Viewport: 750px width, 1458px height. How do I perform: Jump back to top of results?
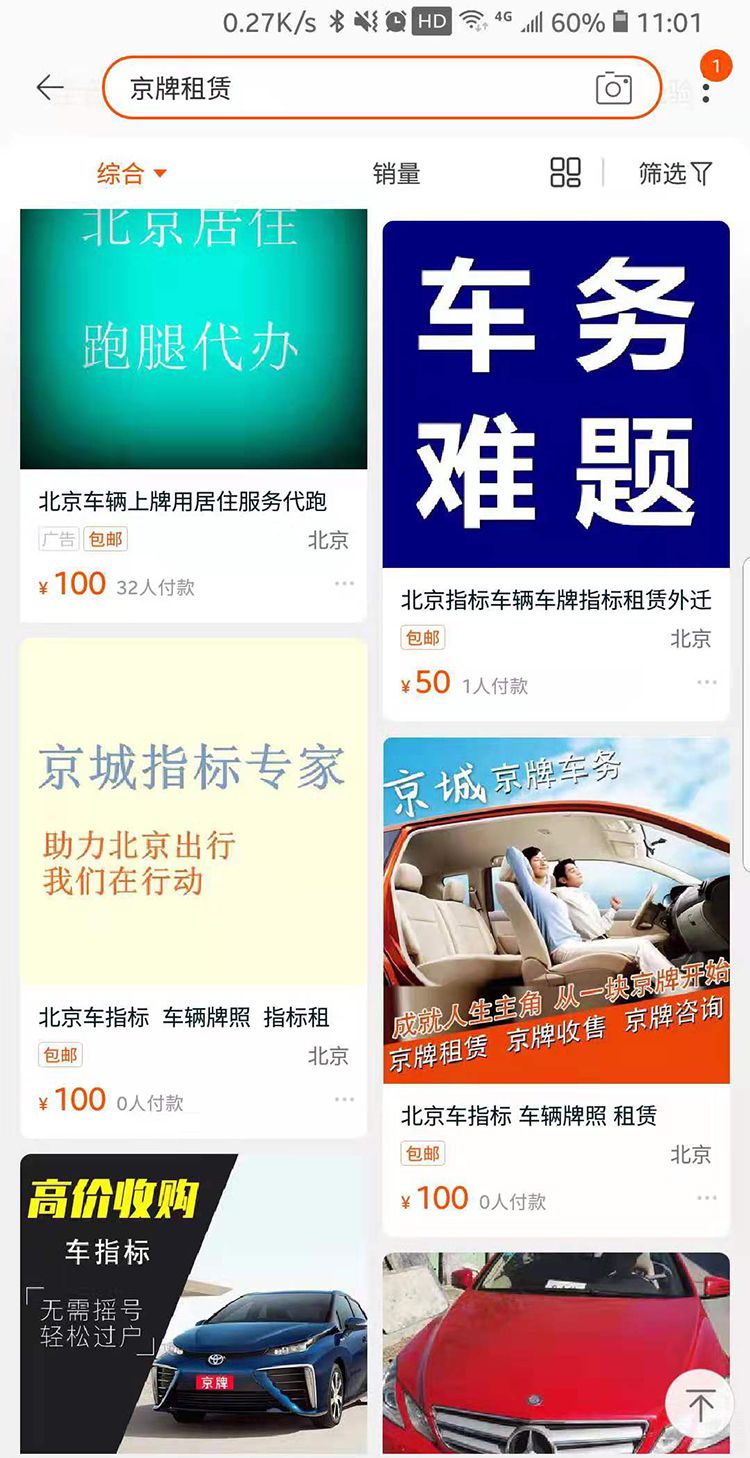[x=700, y=1407]
